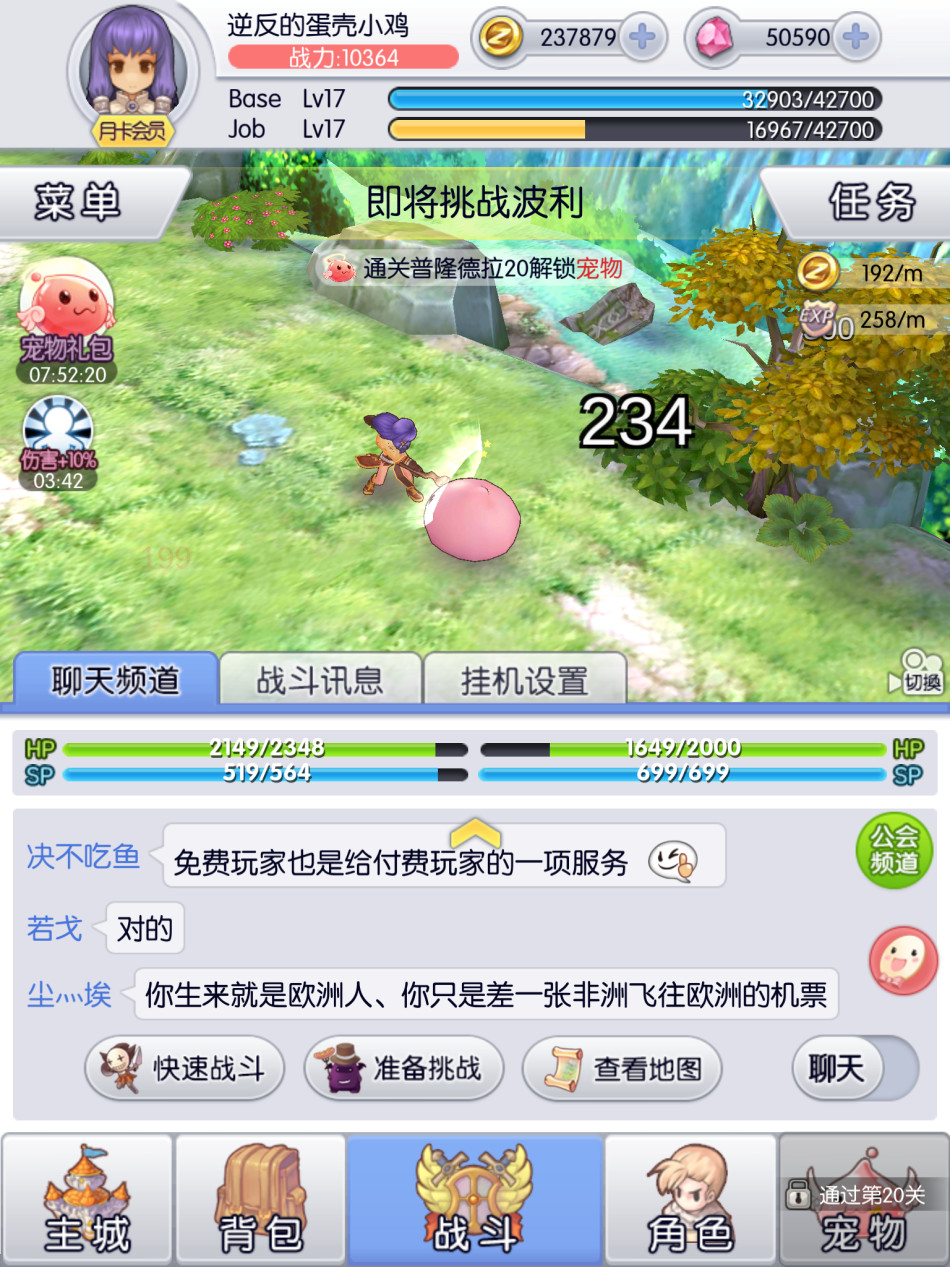
Task: Open the 角色 character screen
Action: tap(690, 1200)
